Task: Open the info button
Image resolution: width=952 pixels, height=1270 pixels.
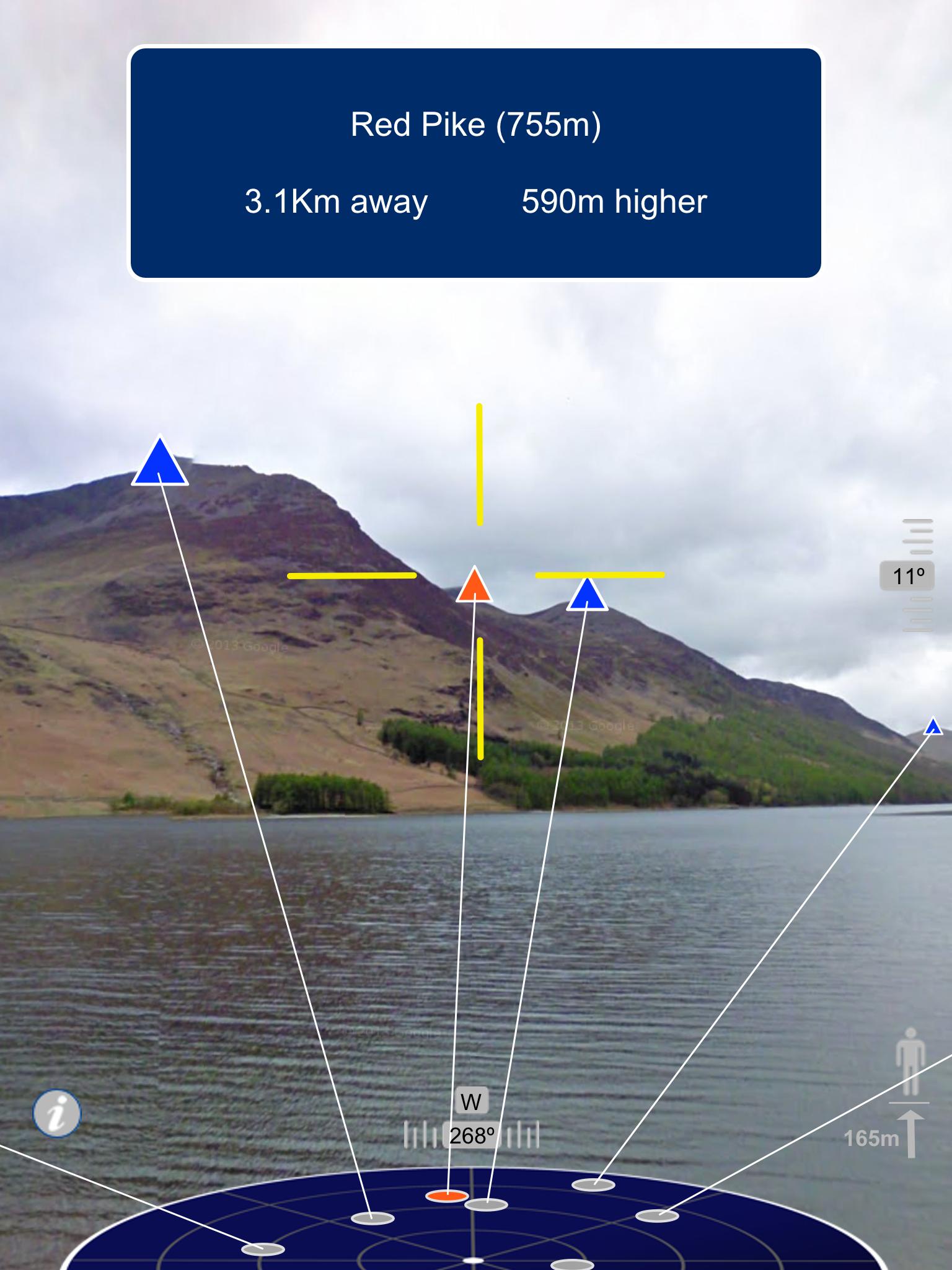Action: point(56,1113)
